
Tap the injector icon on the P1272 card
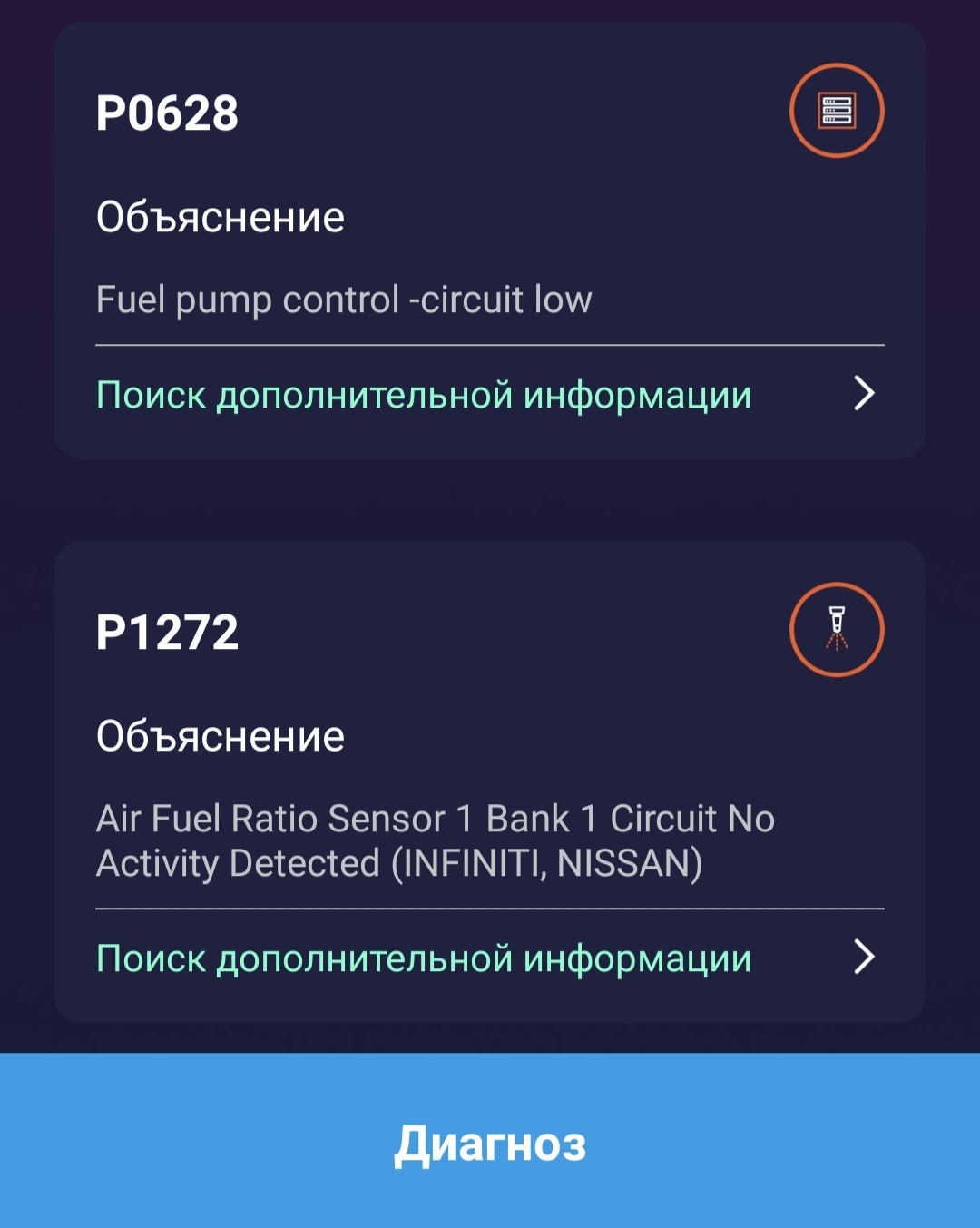(836, 629)
